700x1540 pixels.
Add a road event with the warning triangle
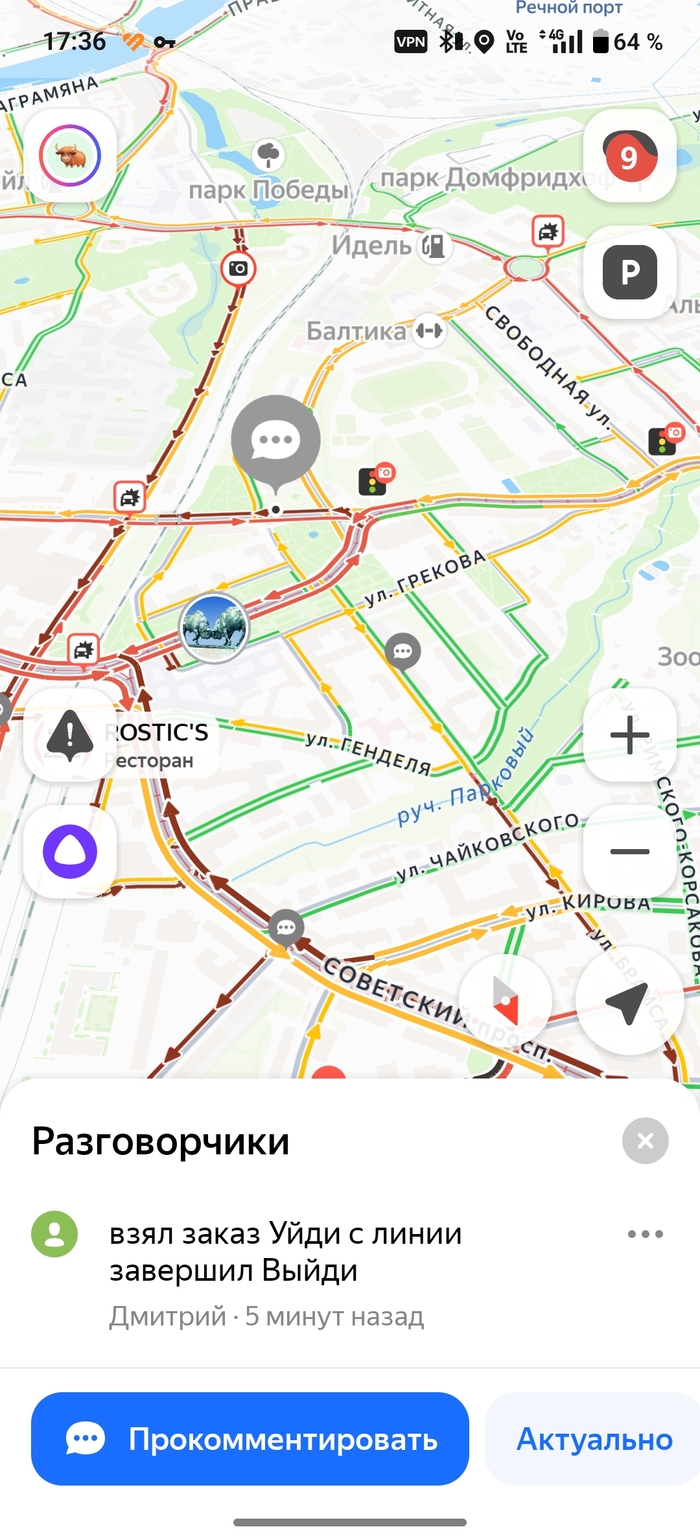point(70,736)
